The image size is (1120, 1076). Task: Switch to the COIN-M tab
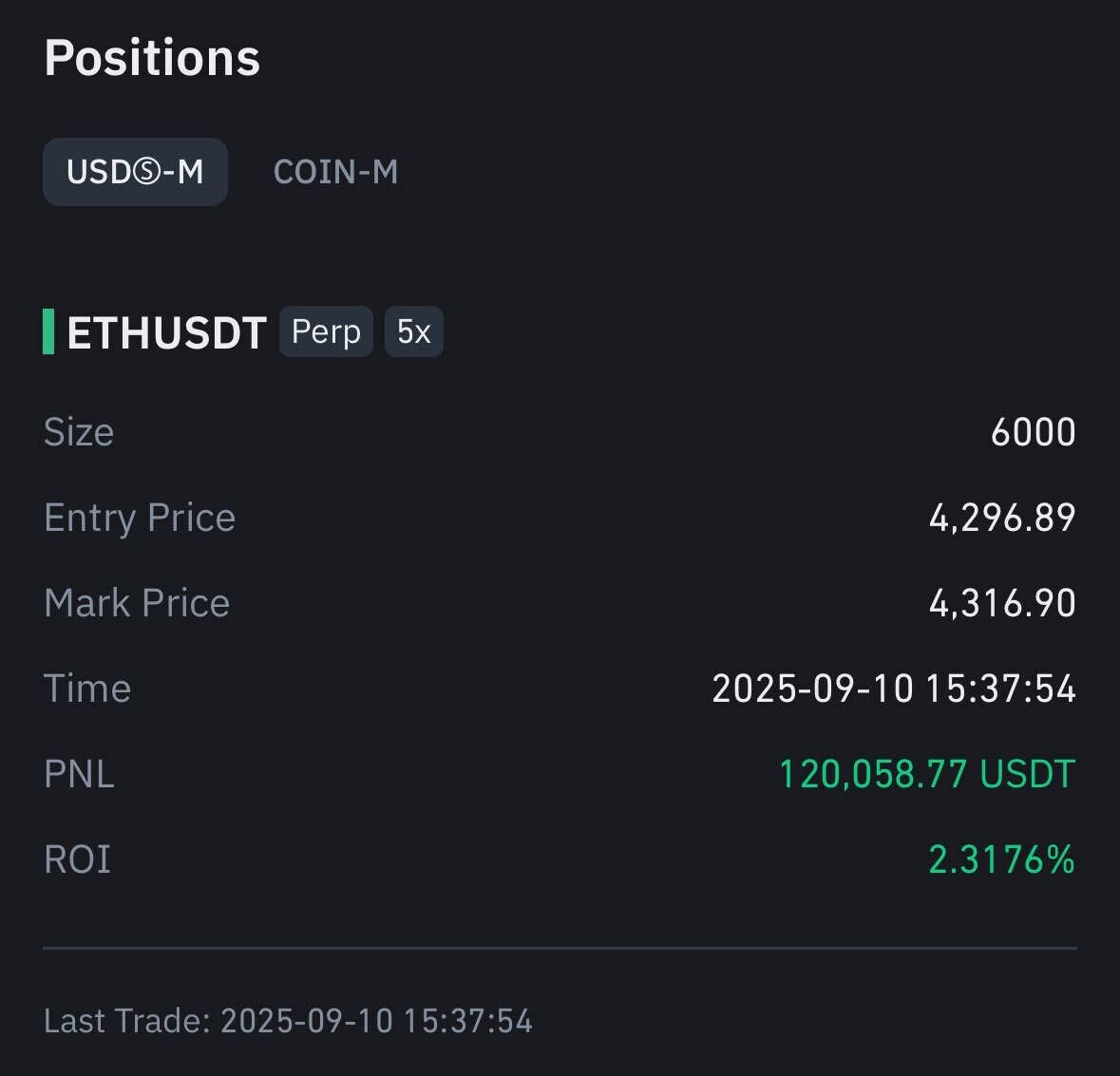pos(335,172)
